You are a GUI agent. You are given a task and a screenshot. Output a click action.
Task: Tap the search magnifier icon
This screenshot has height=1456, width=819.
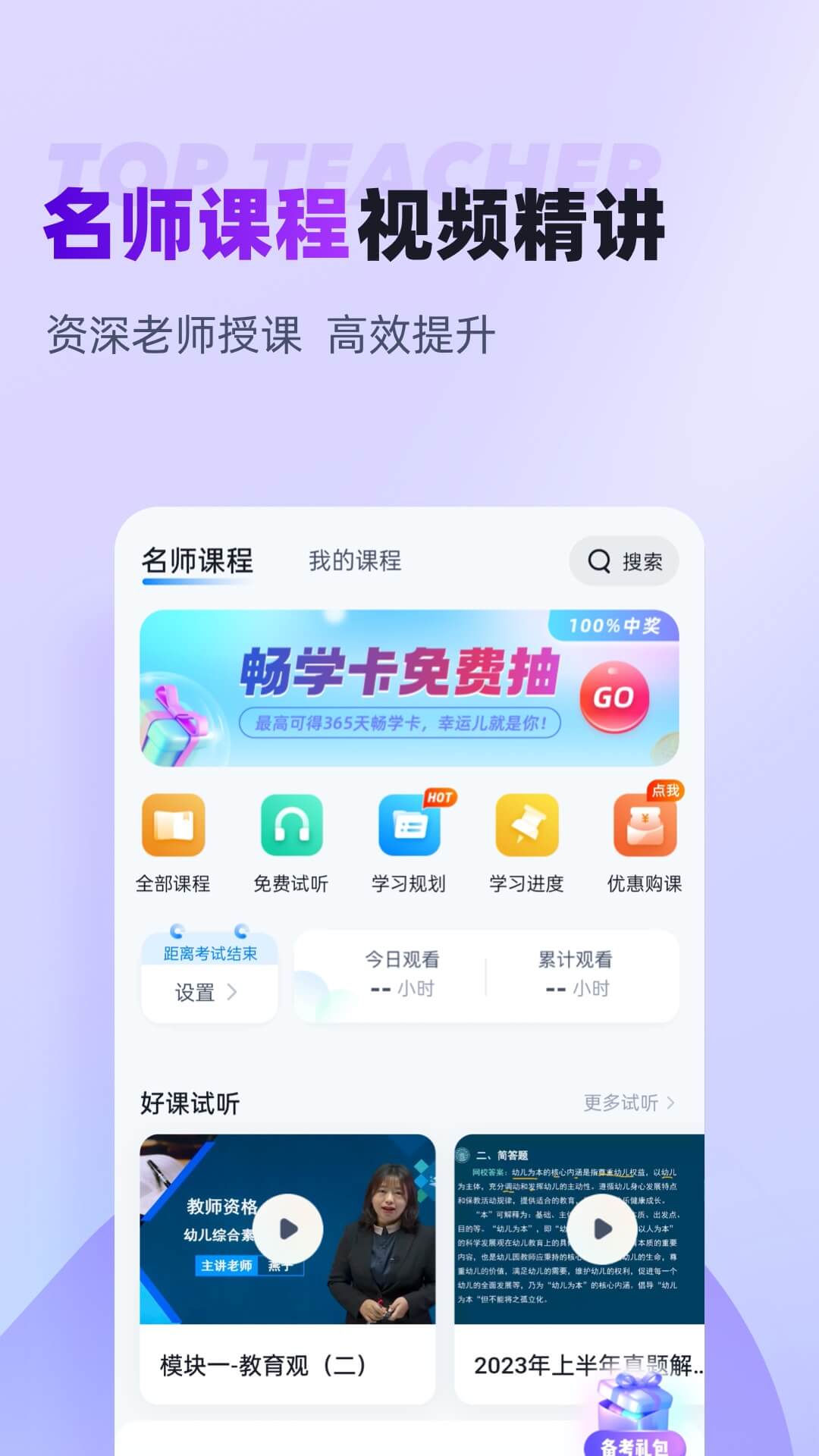tap(599, 561)
